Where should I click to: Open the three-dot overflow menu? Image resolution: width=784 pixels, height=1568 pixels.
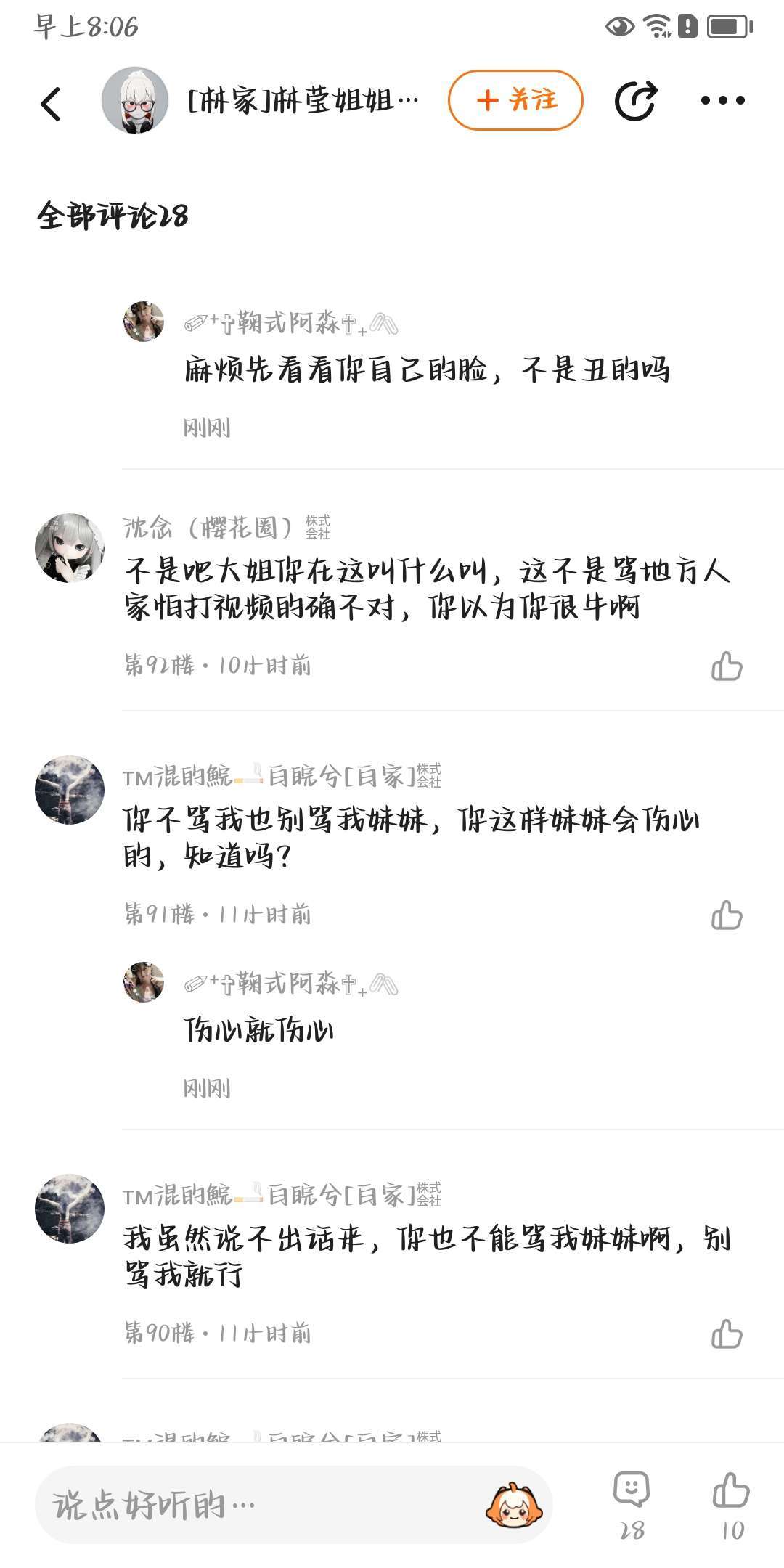pyautogui.click(x=722, y=100)
